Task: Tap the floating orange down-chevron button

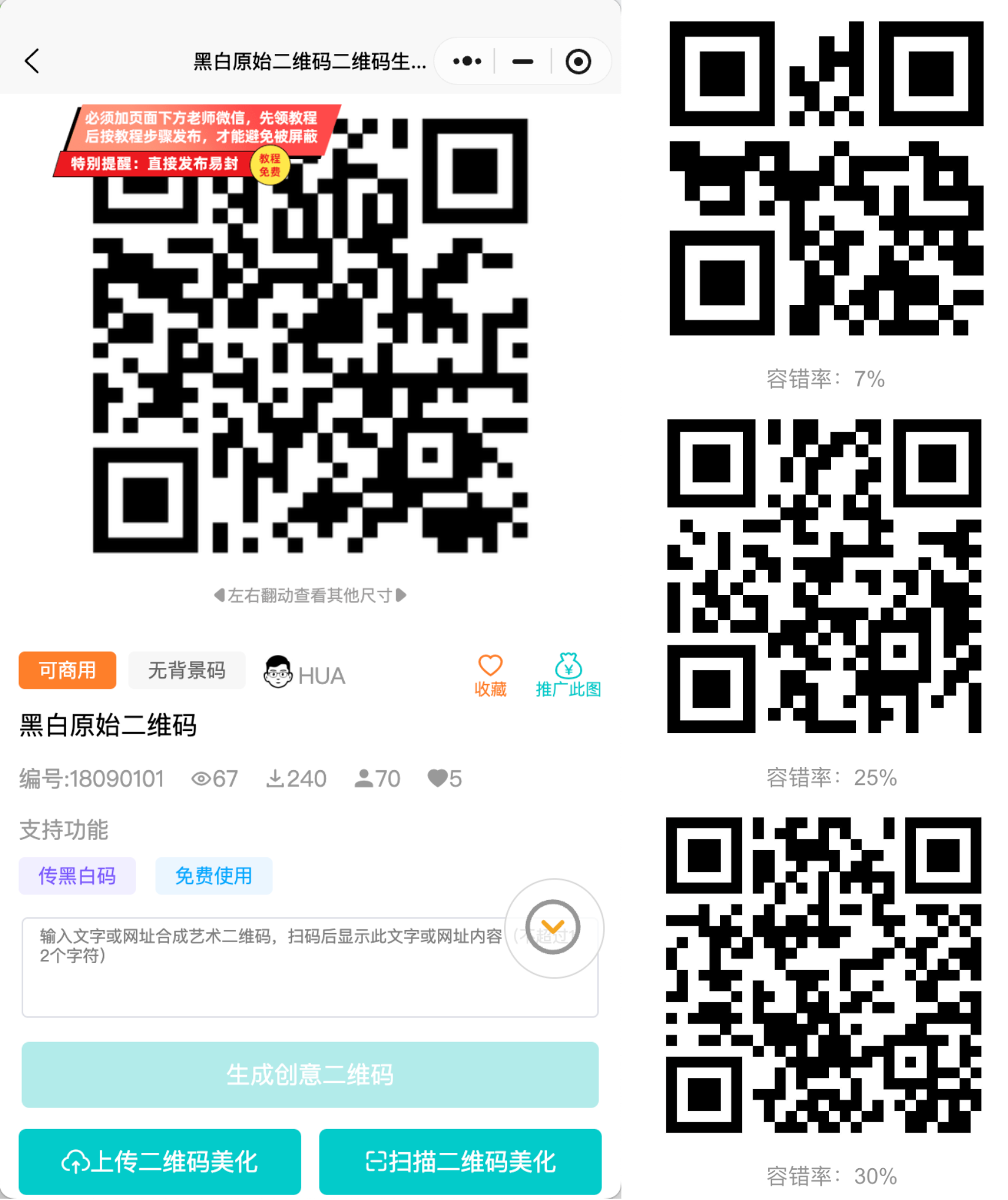Action: pyautogui.click(x=553, y=928)
